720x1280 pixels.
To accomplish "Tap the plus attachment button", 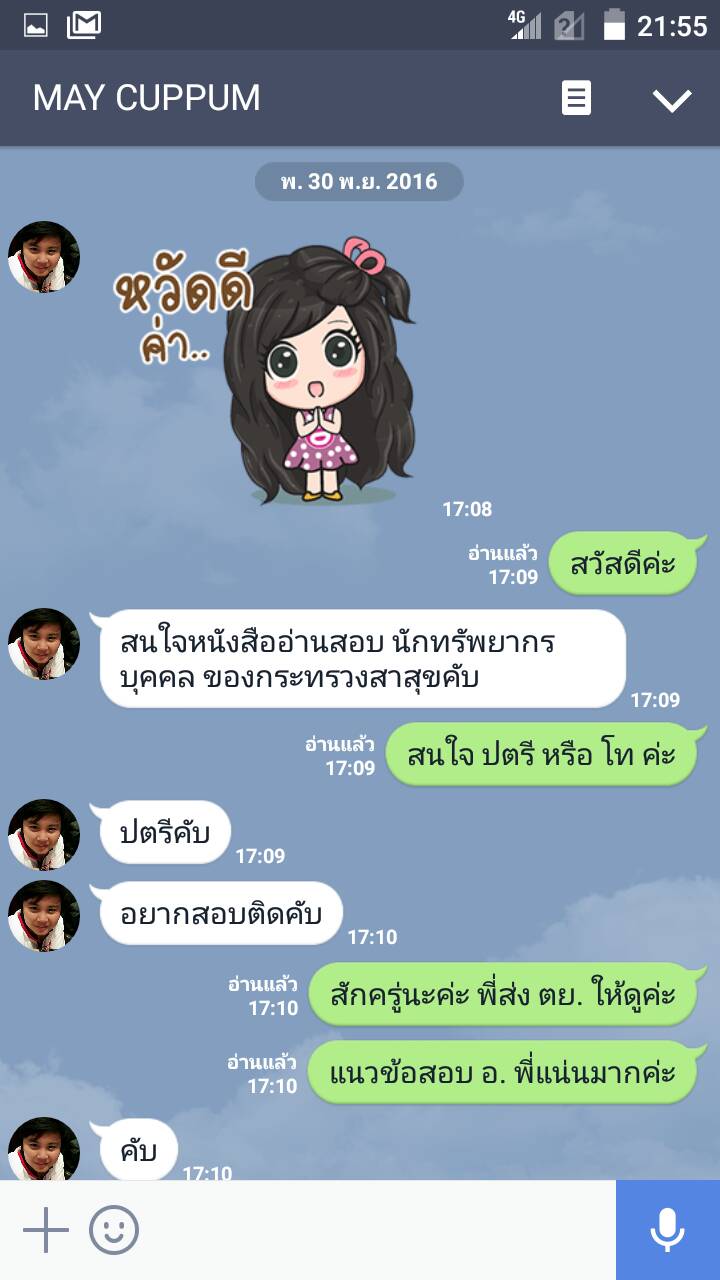I will [x=45, y=1230].
